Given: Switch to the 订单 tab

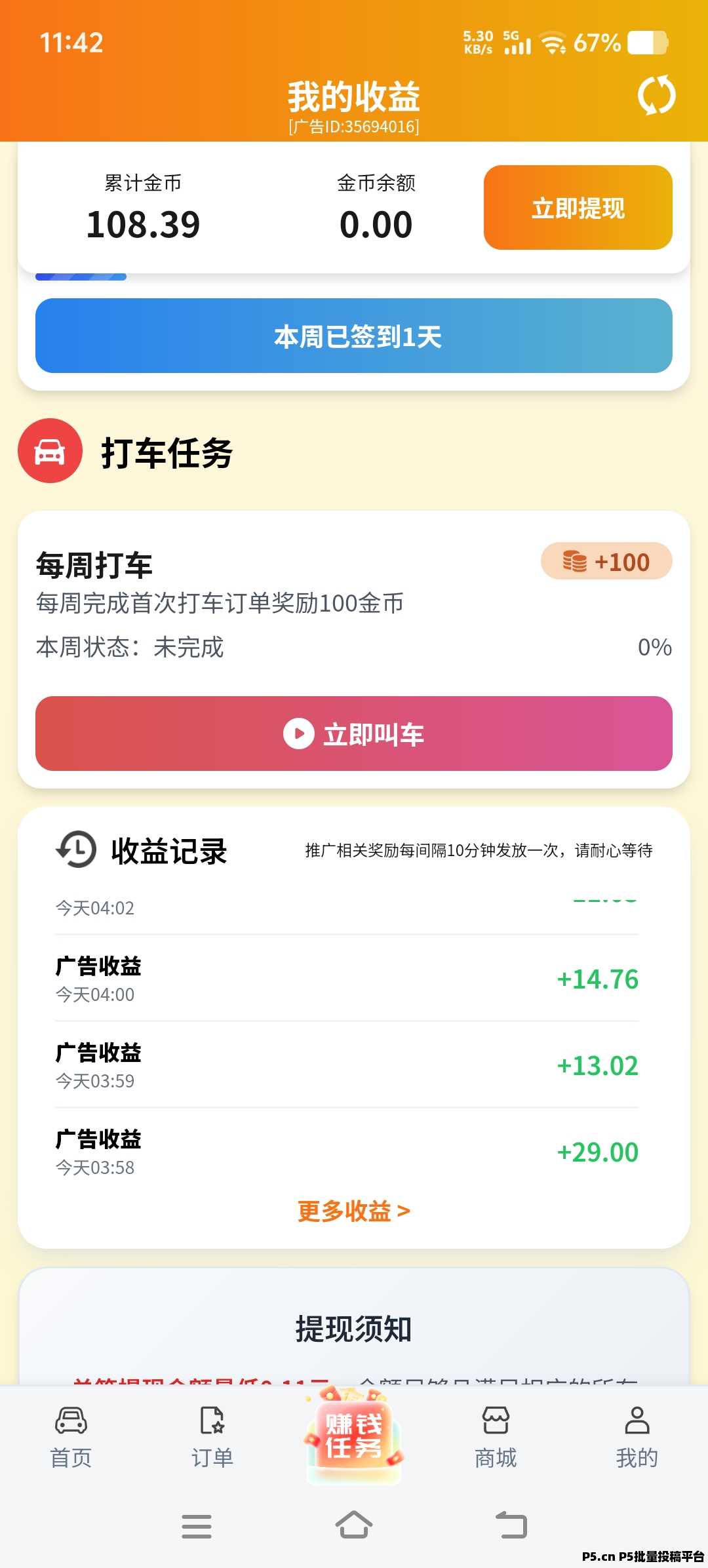Looking at the screenshot, I should 212,1438.
